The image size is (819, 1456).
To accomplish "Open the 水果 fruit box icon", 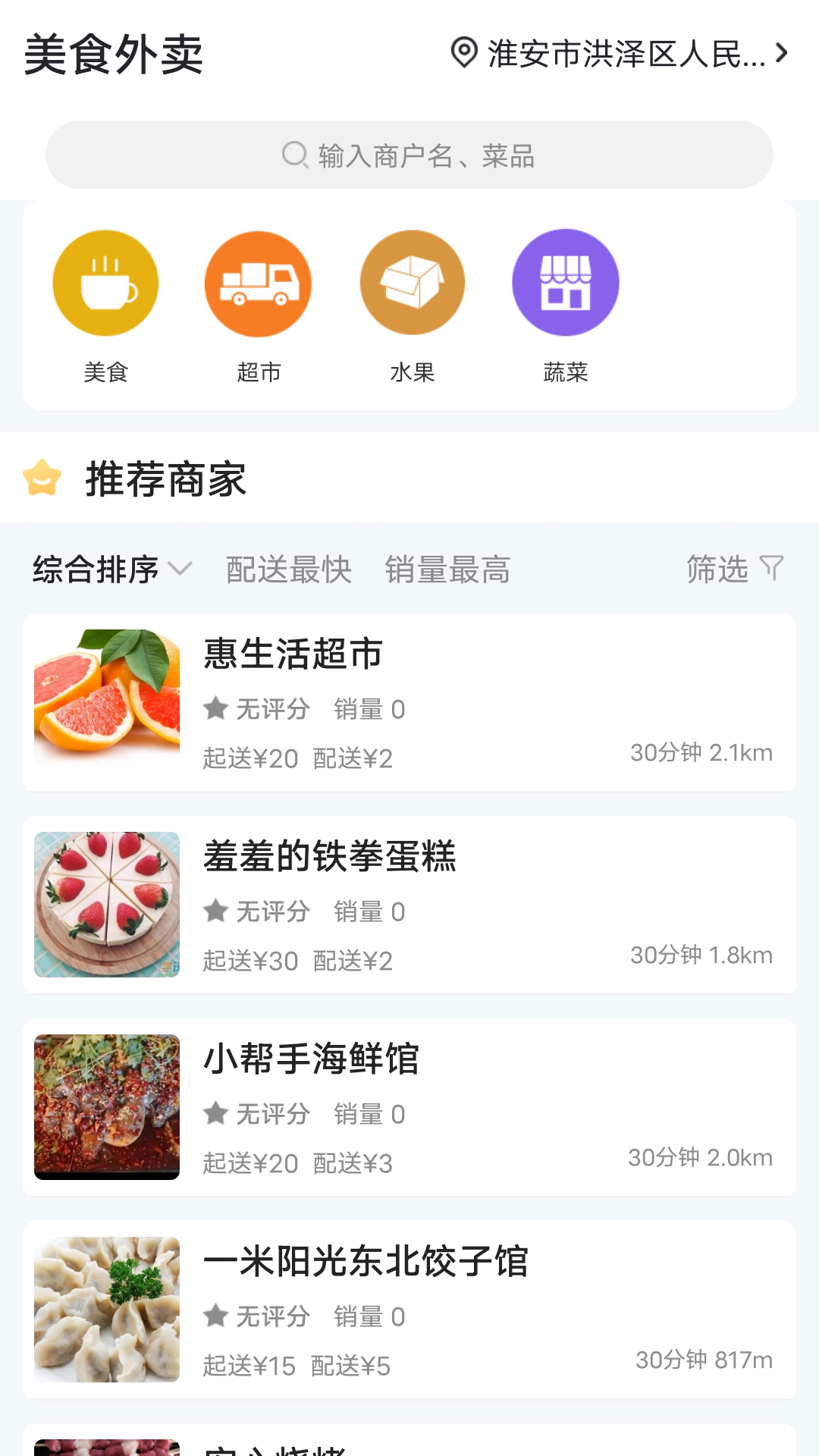I will [x=412, y=281].
